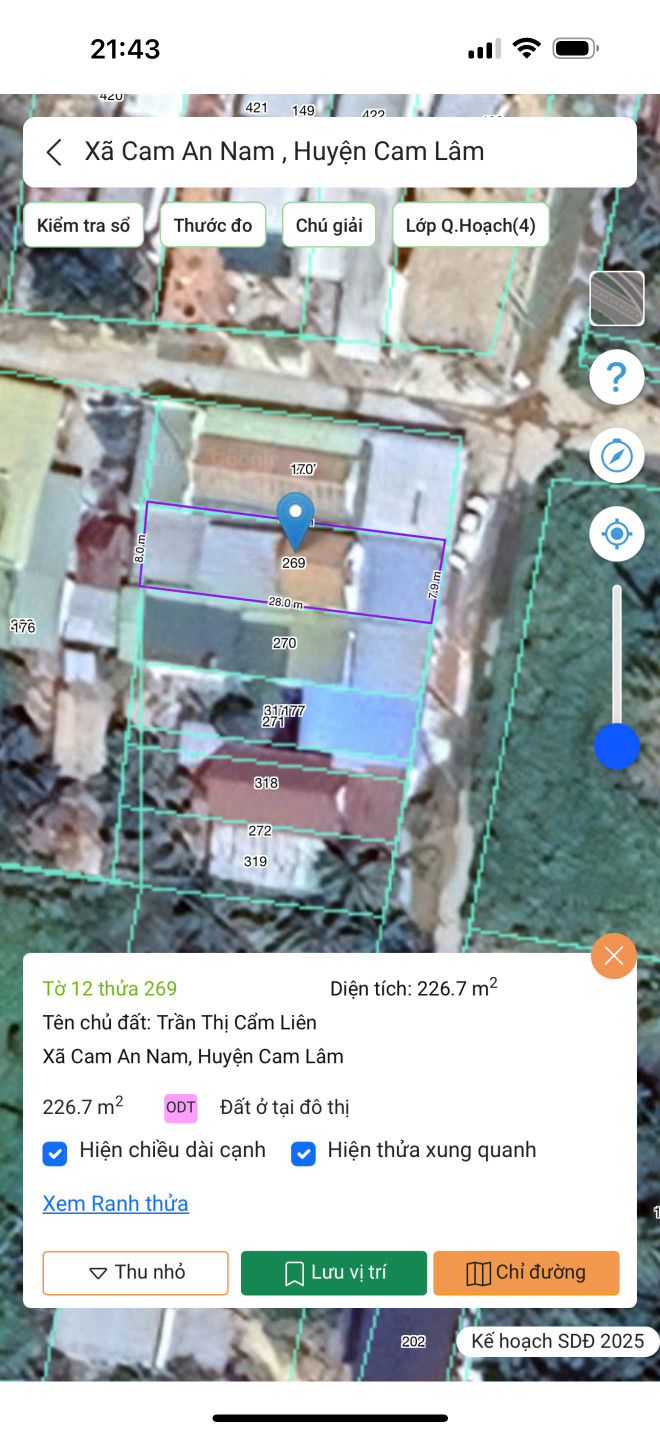Center map on my location

617,534
